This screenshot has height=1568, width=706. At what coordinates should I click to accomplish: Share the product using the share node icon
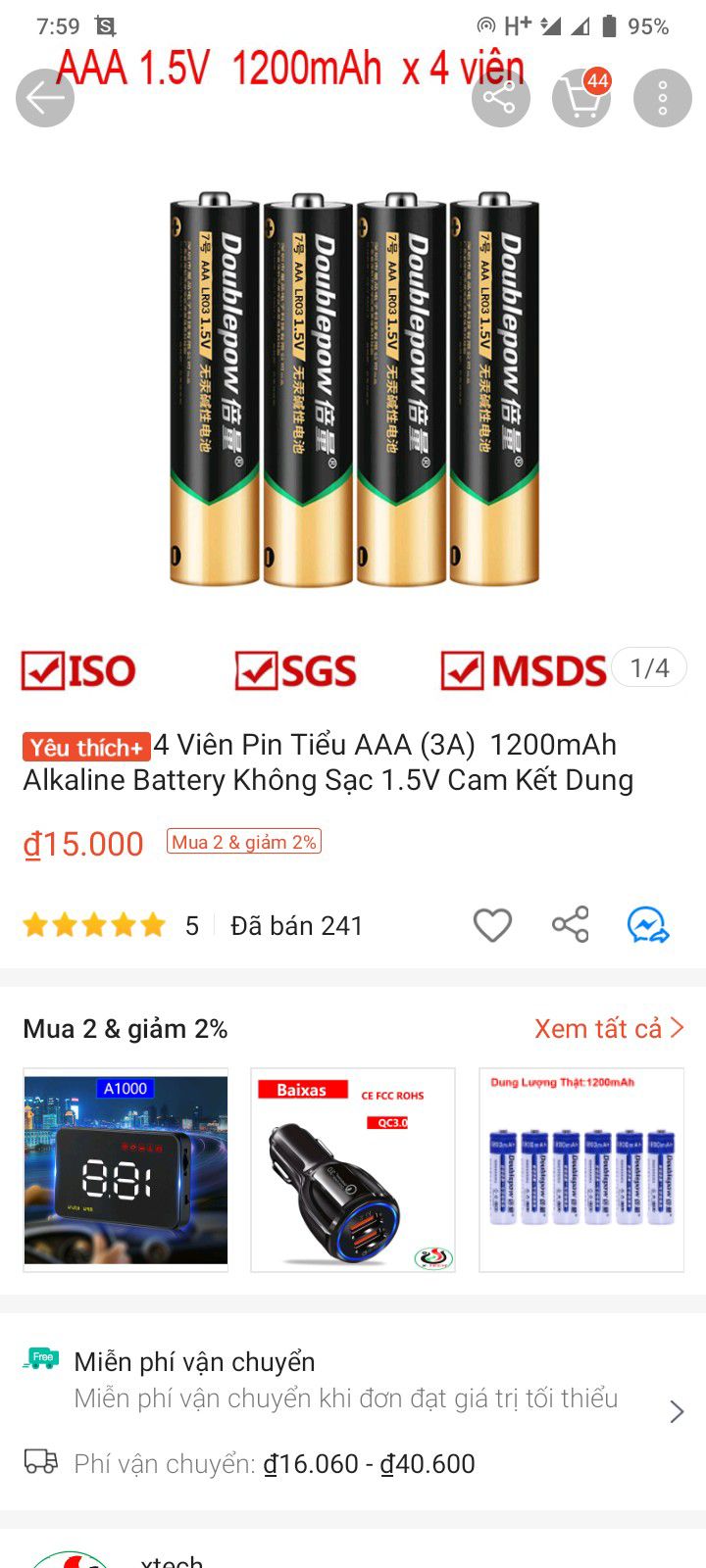coord(569,923)
